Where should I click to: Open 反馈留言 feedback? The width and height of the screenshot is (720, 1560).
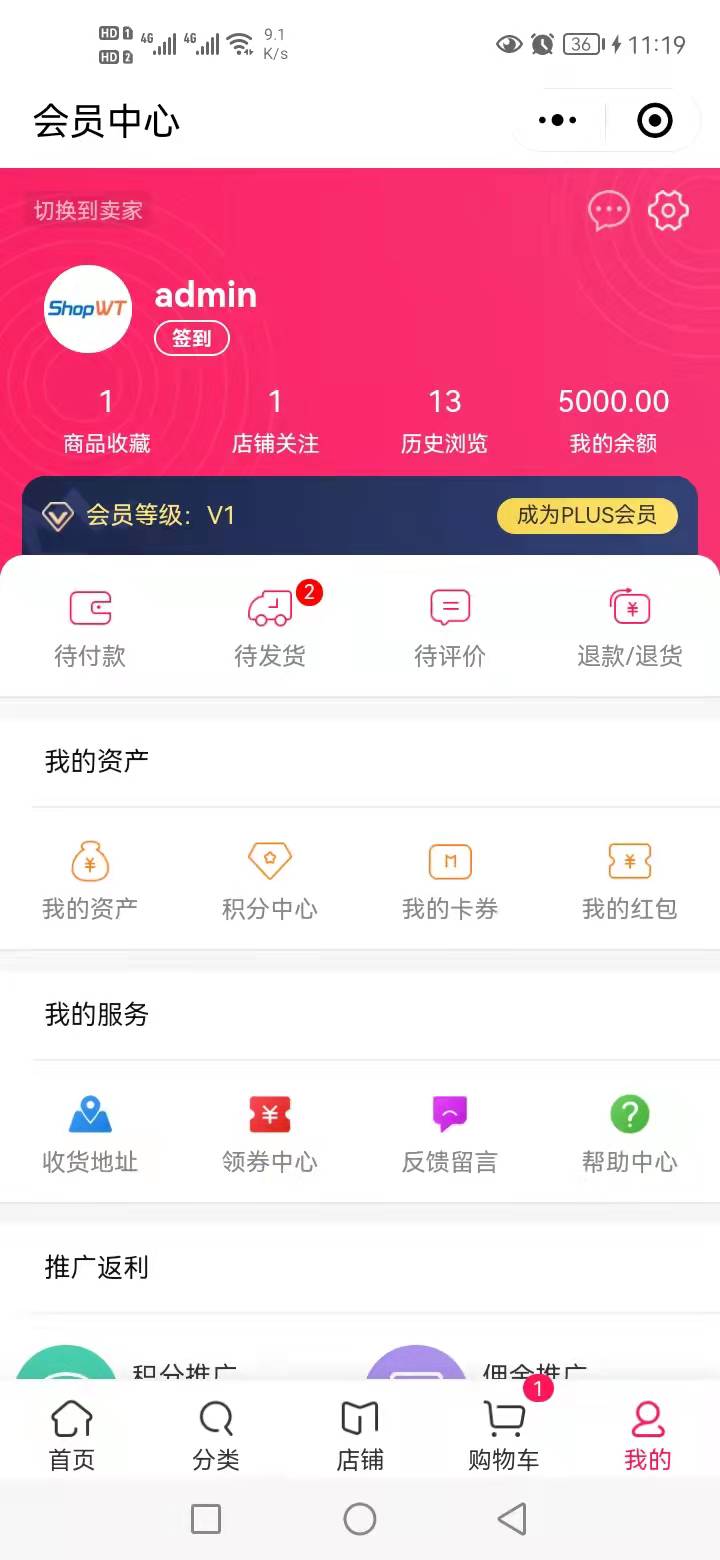(450, 1134)
